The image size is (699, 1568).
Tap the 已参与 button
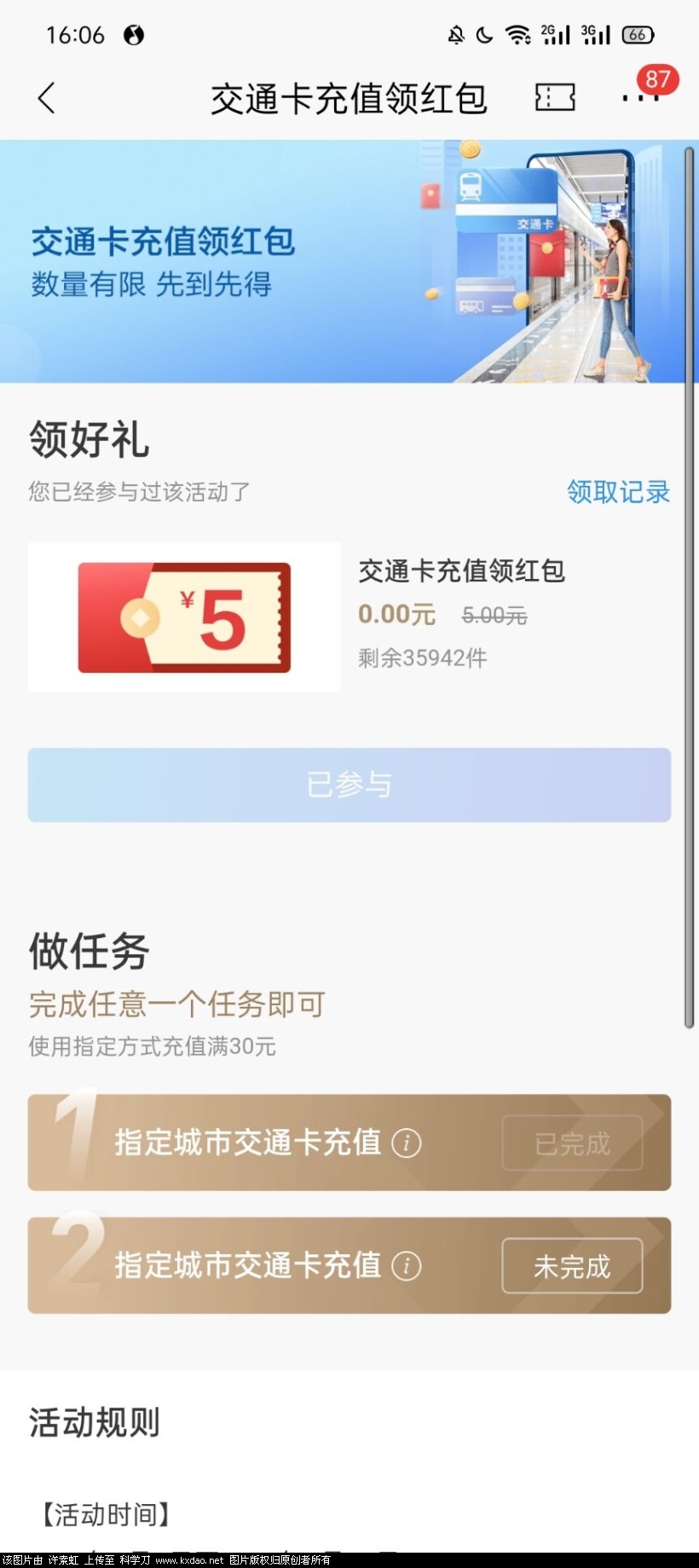[349, 785]
